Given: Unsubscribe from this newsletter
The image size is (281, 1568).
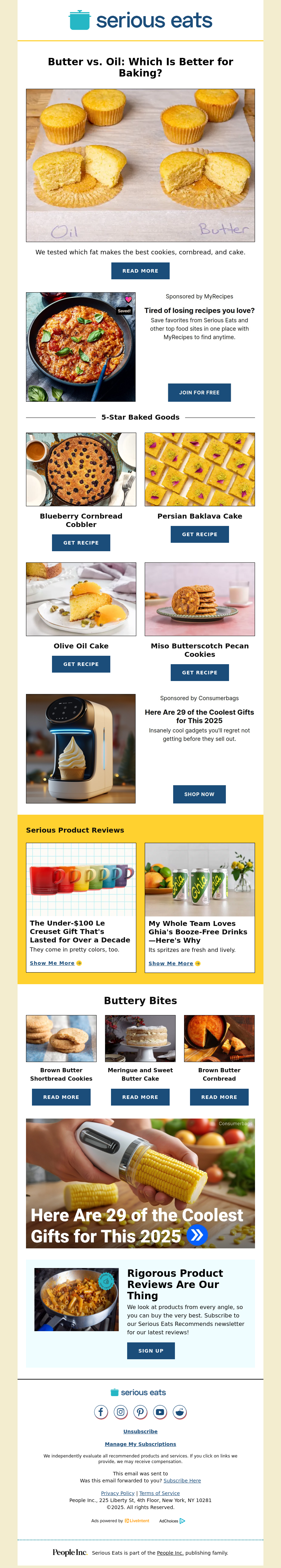Looking at the screenshot, I should [140, 1432].
